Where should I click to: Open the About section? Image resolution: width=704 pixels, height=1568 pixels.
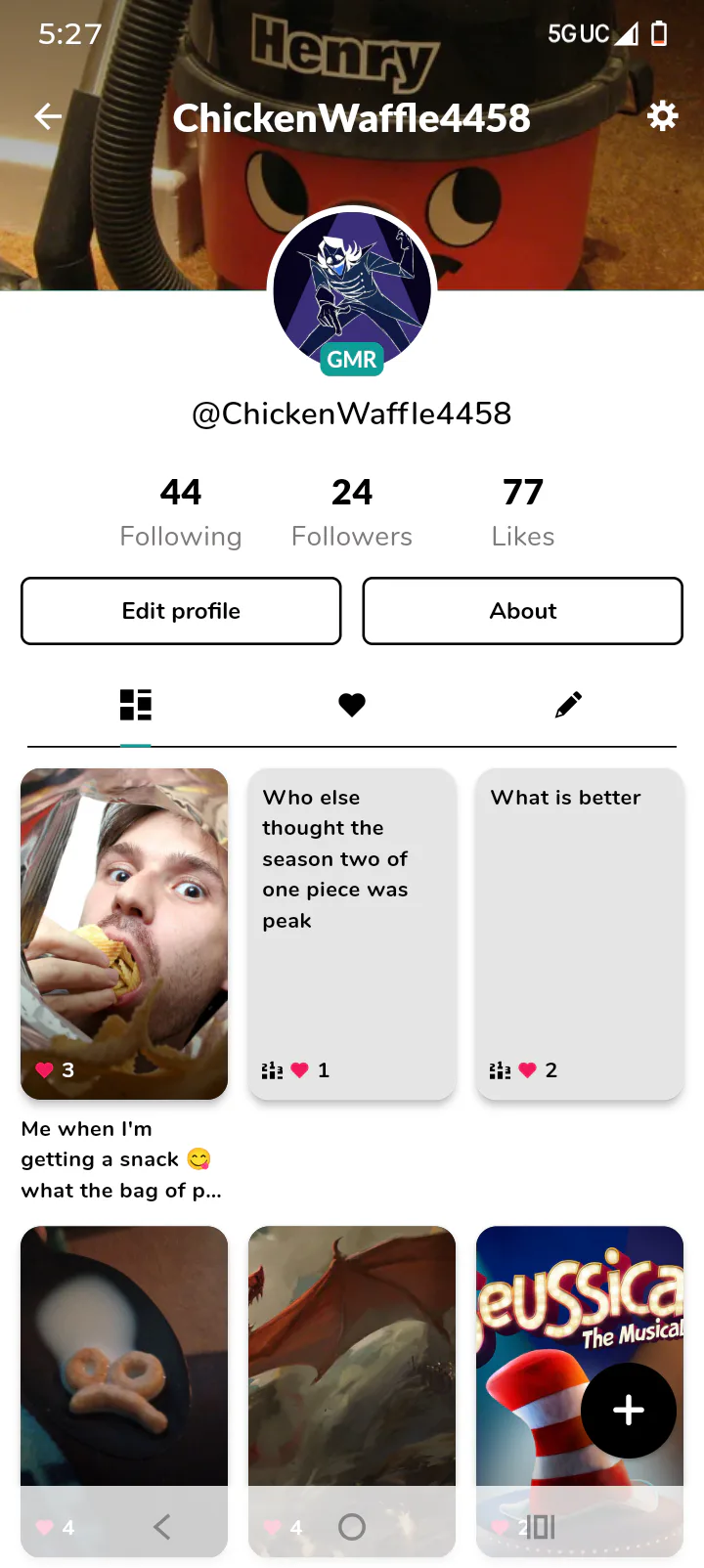point(523,611)
